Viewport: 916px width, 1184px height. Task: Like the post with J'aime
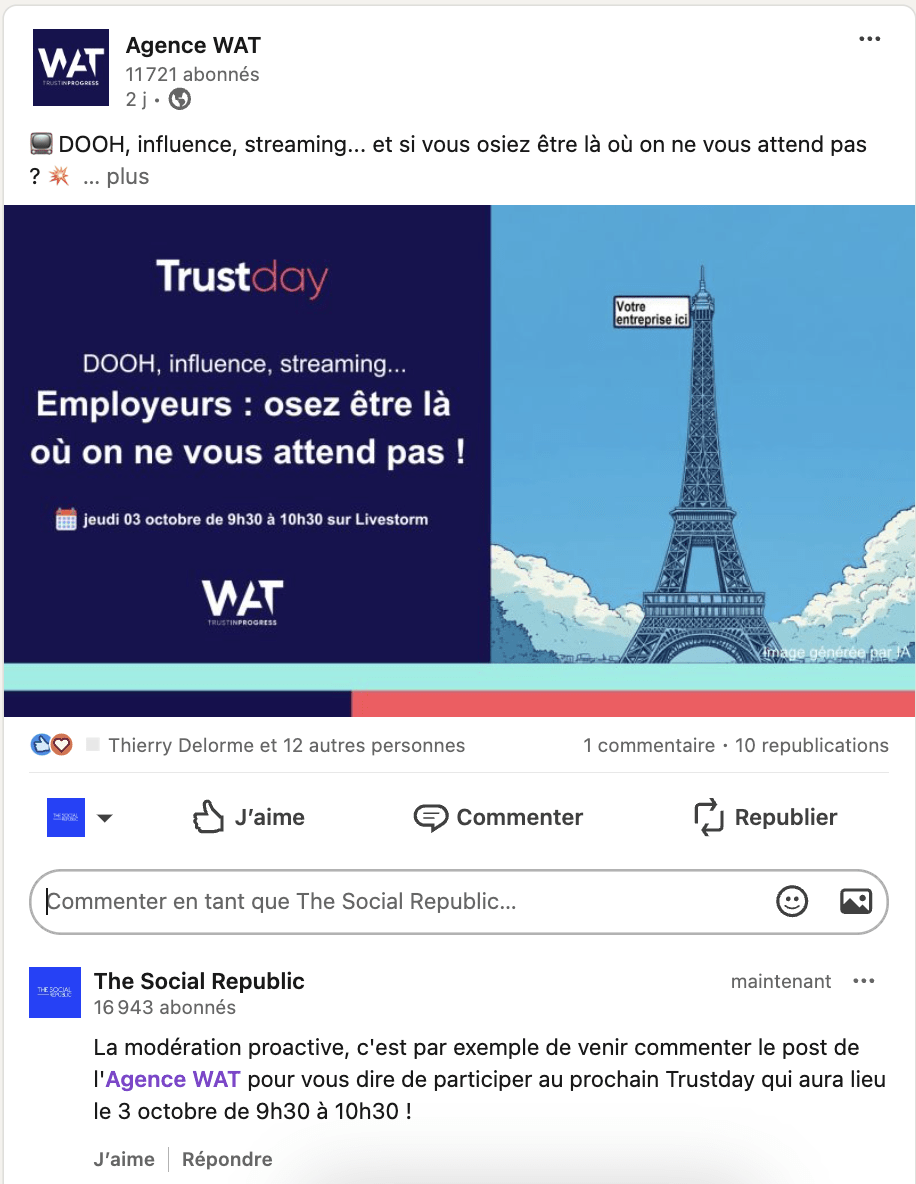tap(249, 817)
